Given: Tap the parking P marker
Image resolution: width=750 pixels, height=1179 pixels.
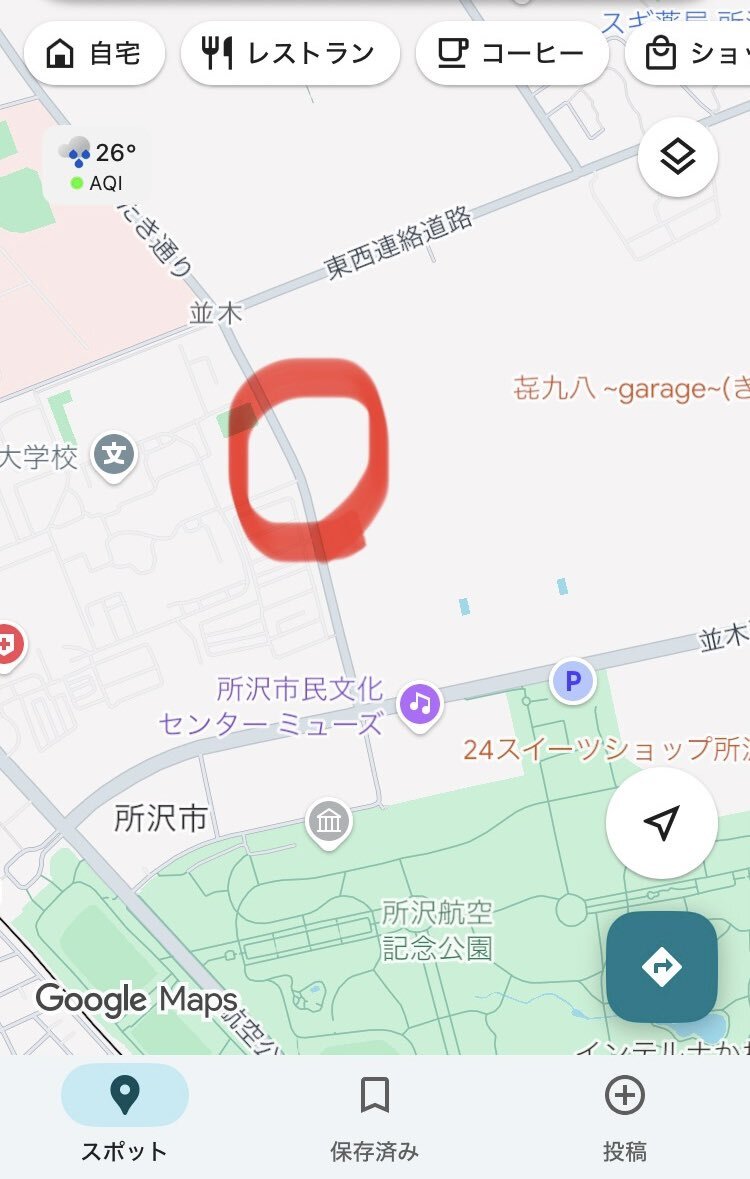Looking at the screenshot, I should [572, 682].
